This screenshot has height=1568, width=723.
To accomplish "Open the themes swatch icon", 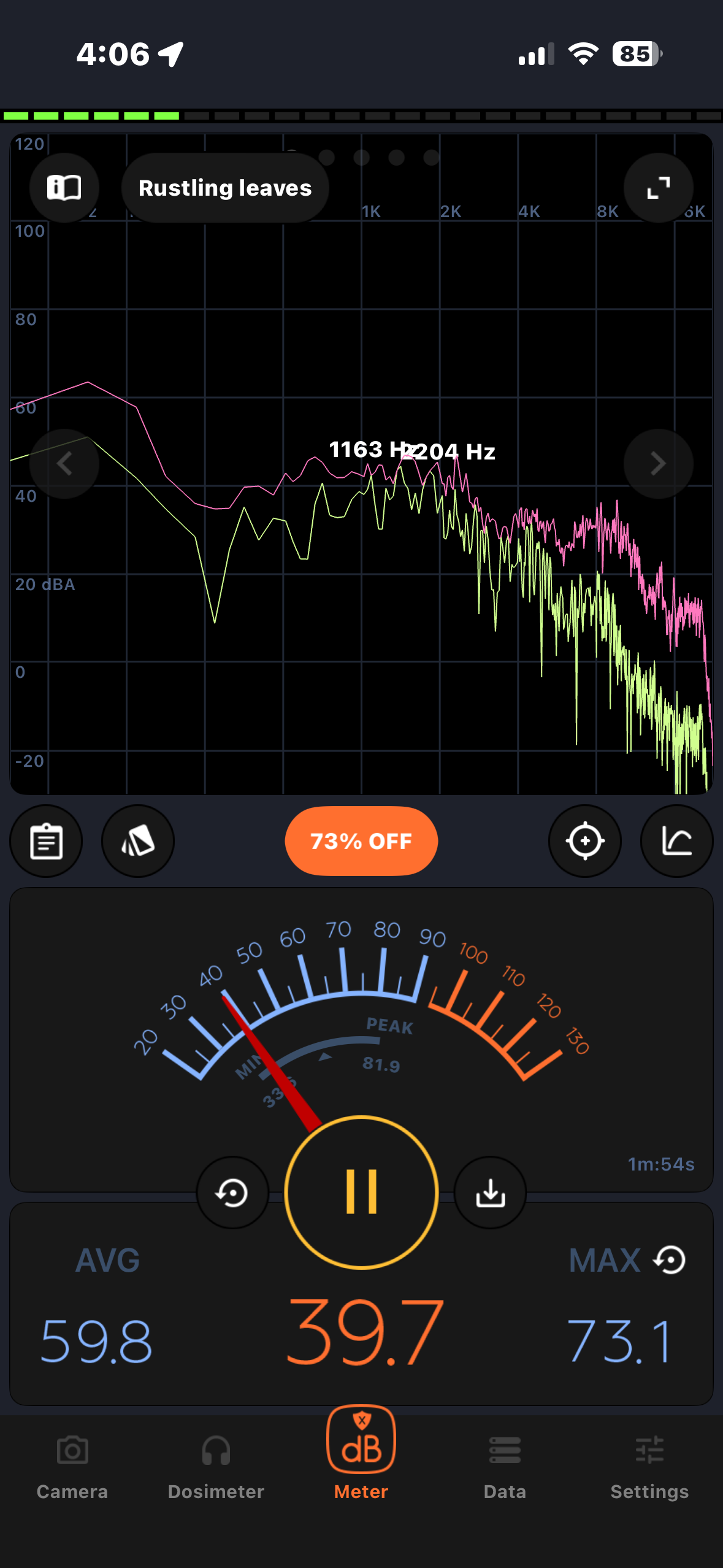I will (x=138, y=841).
